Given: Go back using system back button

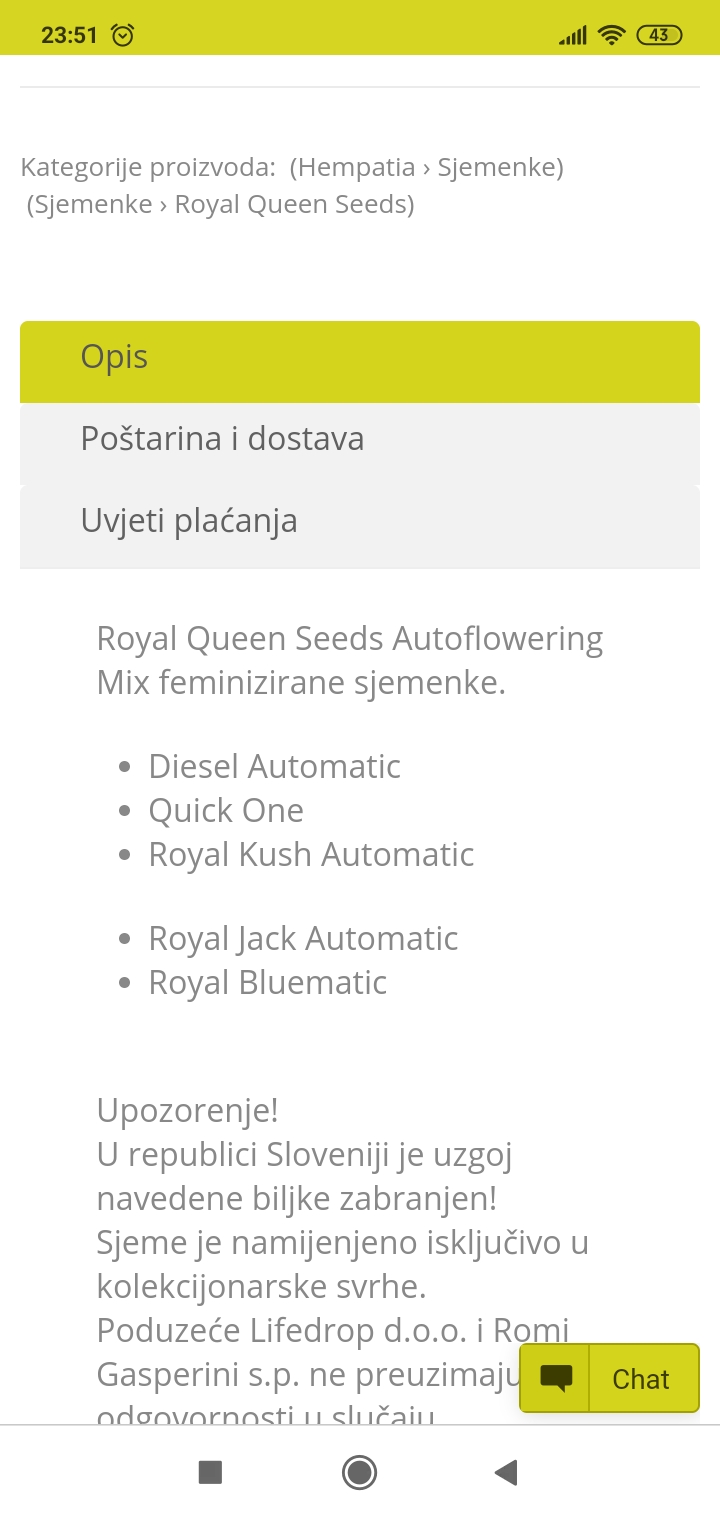Looking at the screenshot, I should pyautogui.click(x=506, y=1472).
